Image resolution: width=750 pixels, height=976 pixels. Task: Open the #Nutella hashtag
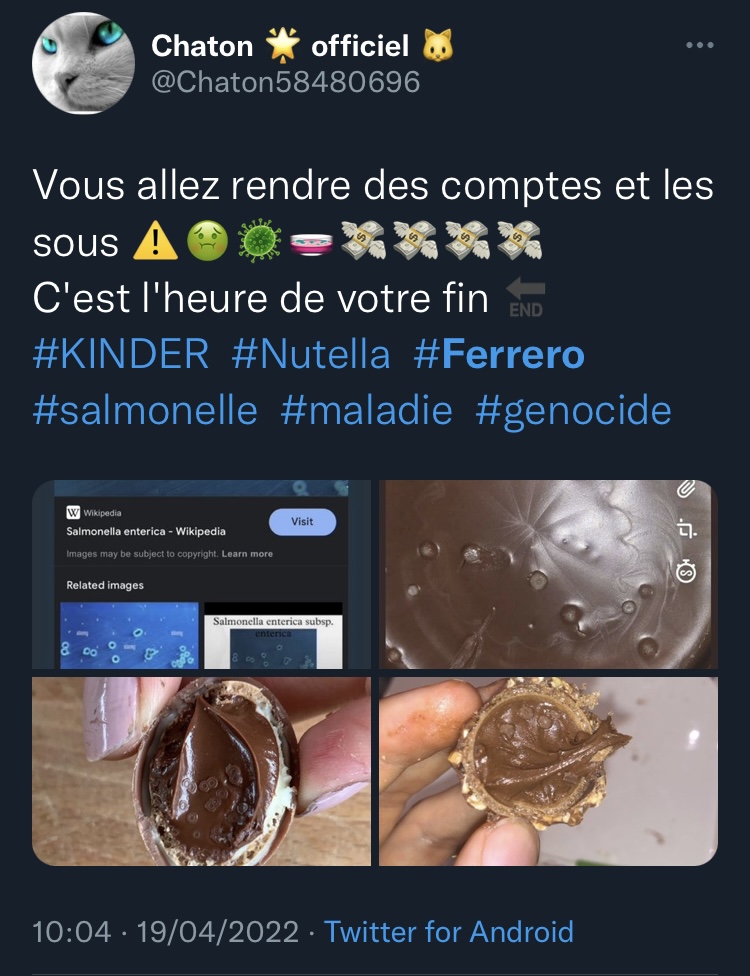[x=311, y=355]
